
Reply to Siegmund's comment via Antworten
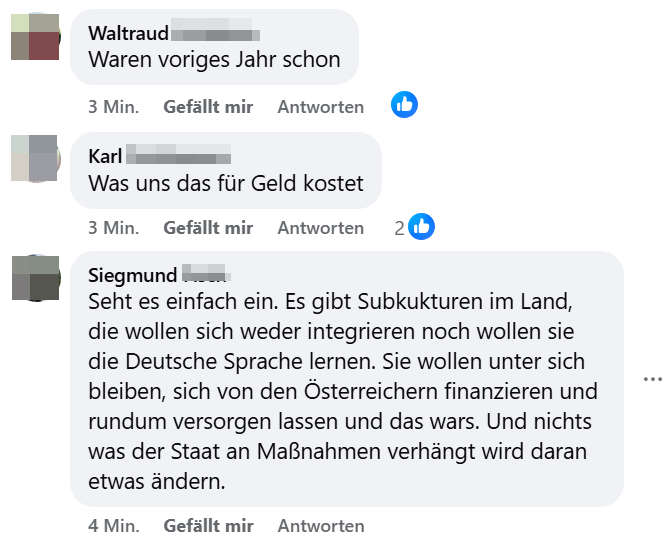coord(320,525)
